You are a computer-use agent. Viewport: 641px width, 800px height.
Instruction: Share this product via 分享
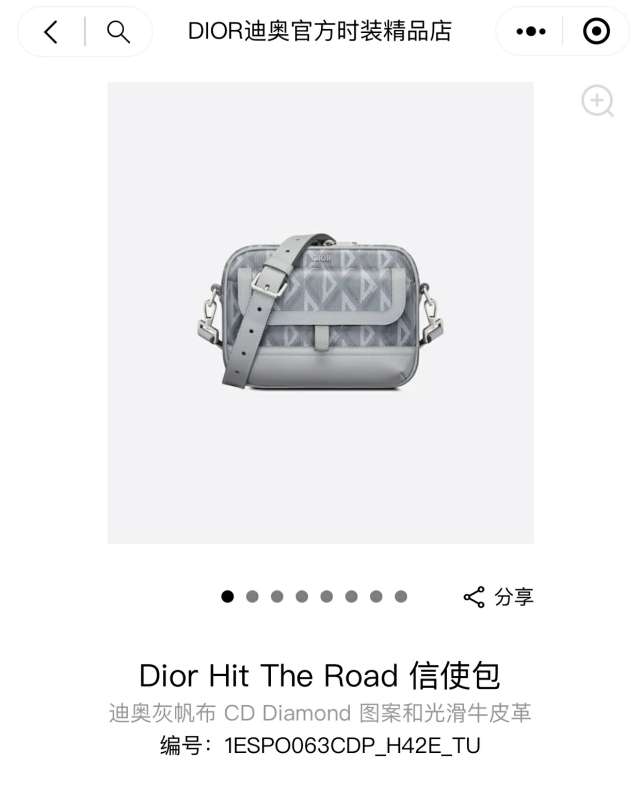pos(499,597)
